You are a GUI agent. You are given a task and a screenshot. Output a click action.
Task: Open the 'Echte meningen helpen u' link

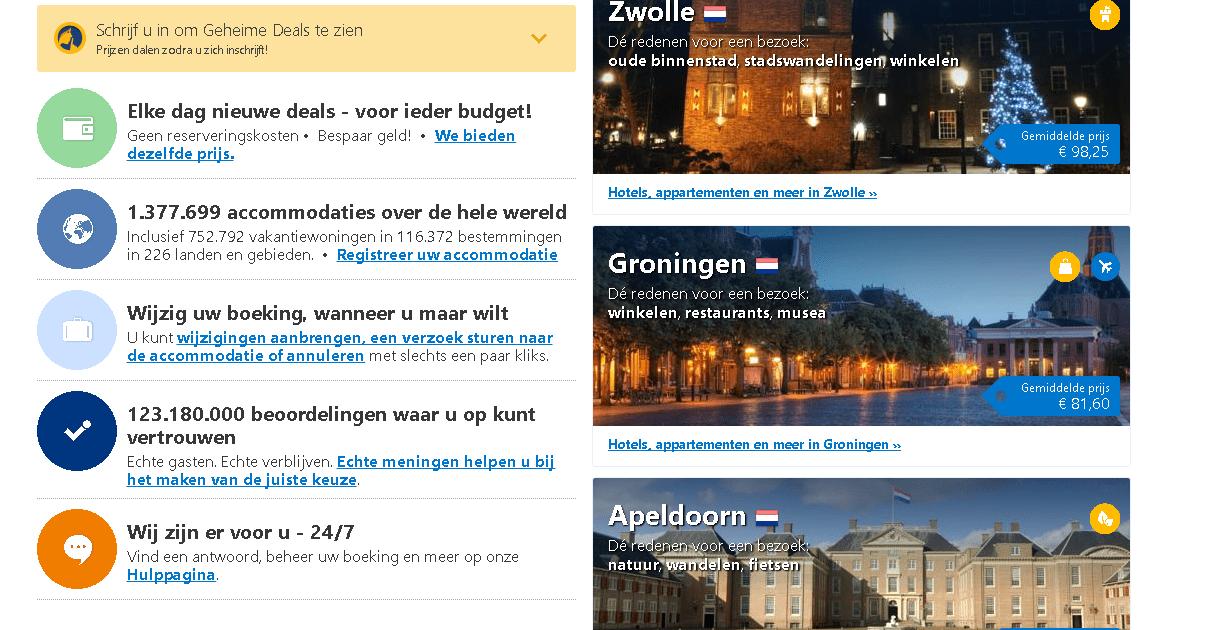point(445,462)
